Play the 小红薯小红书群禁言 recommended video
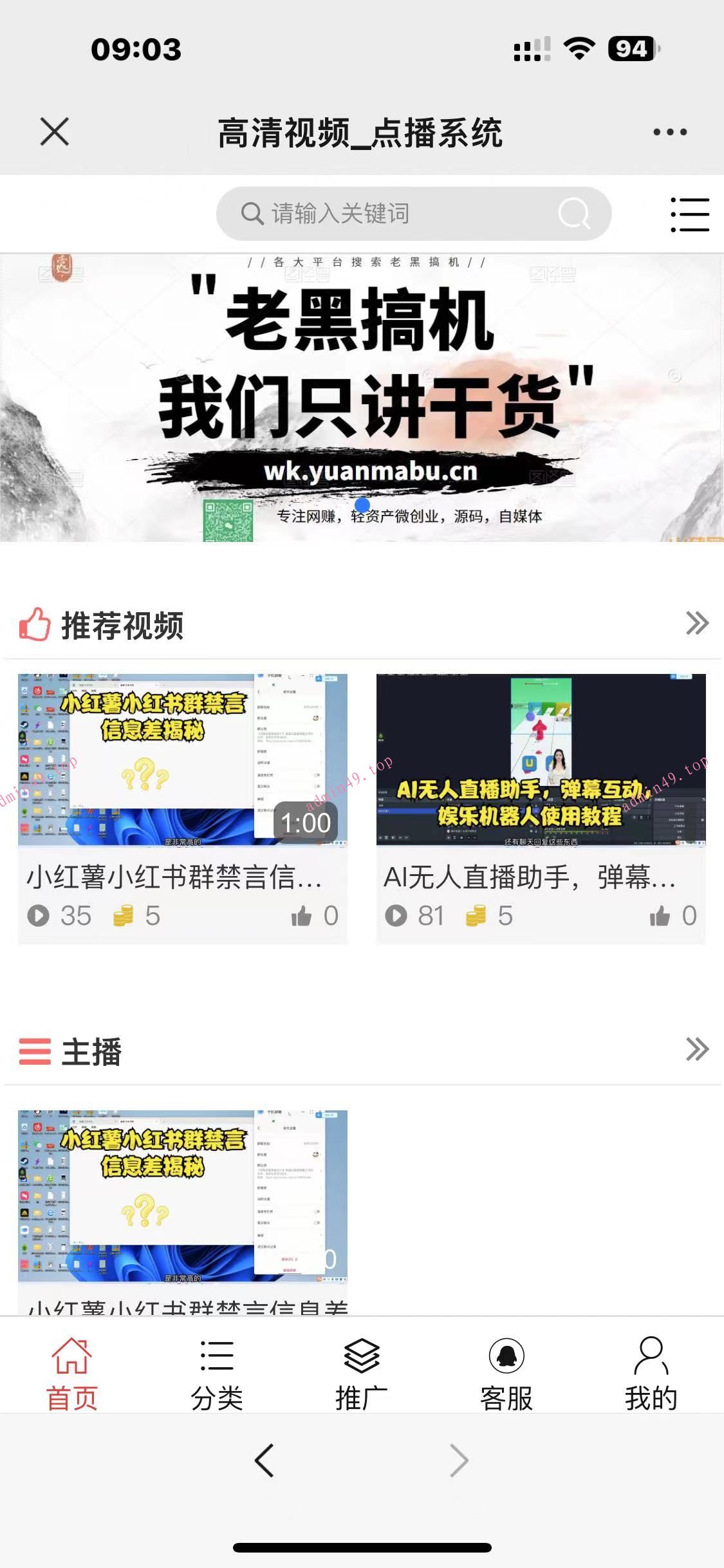 183,760
